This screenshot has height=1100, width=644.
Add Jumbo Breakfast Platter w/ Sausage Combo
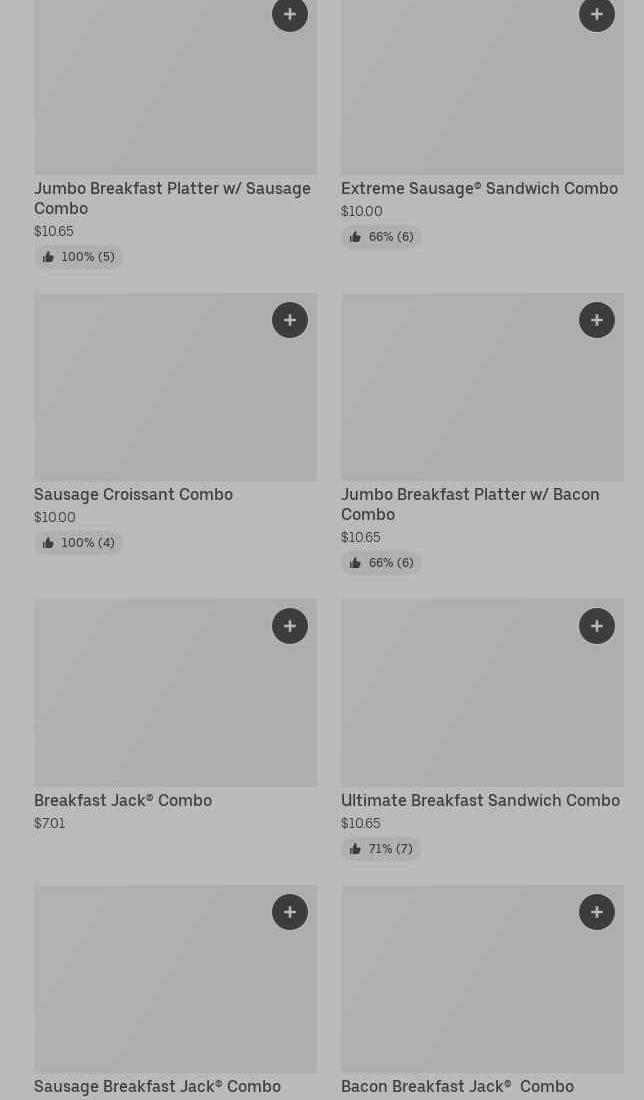pos(290,14)
